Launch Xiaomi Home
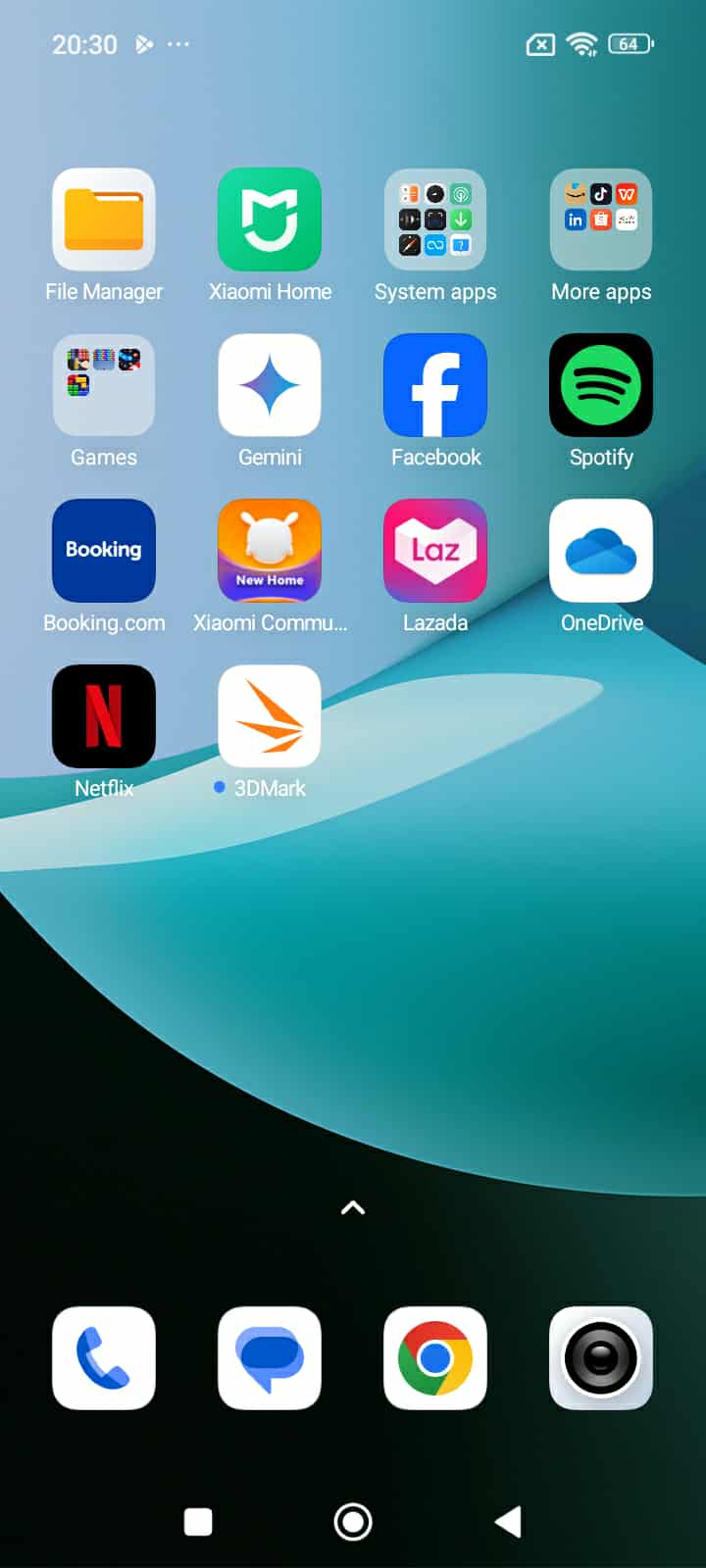Image resolution: width=706 pixels, height=1568 pixels. pos(270,220)
